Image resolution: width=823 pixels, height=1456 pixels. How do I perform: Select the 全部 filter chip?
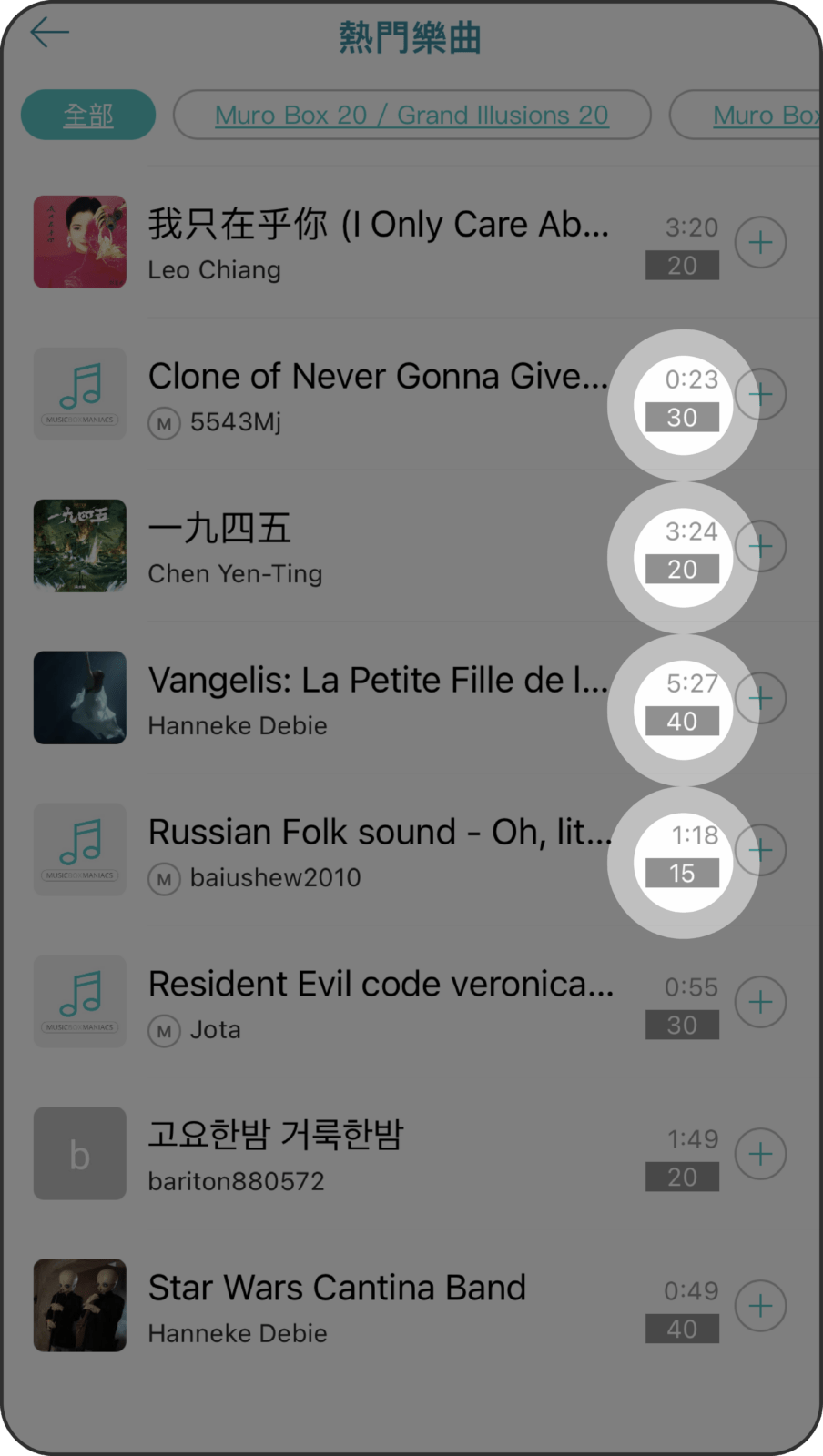(x=88, y=116)
